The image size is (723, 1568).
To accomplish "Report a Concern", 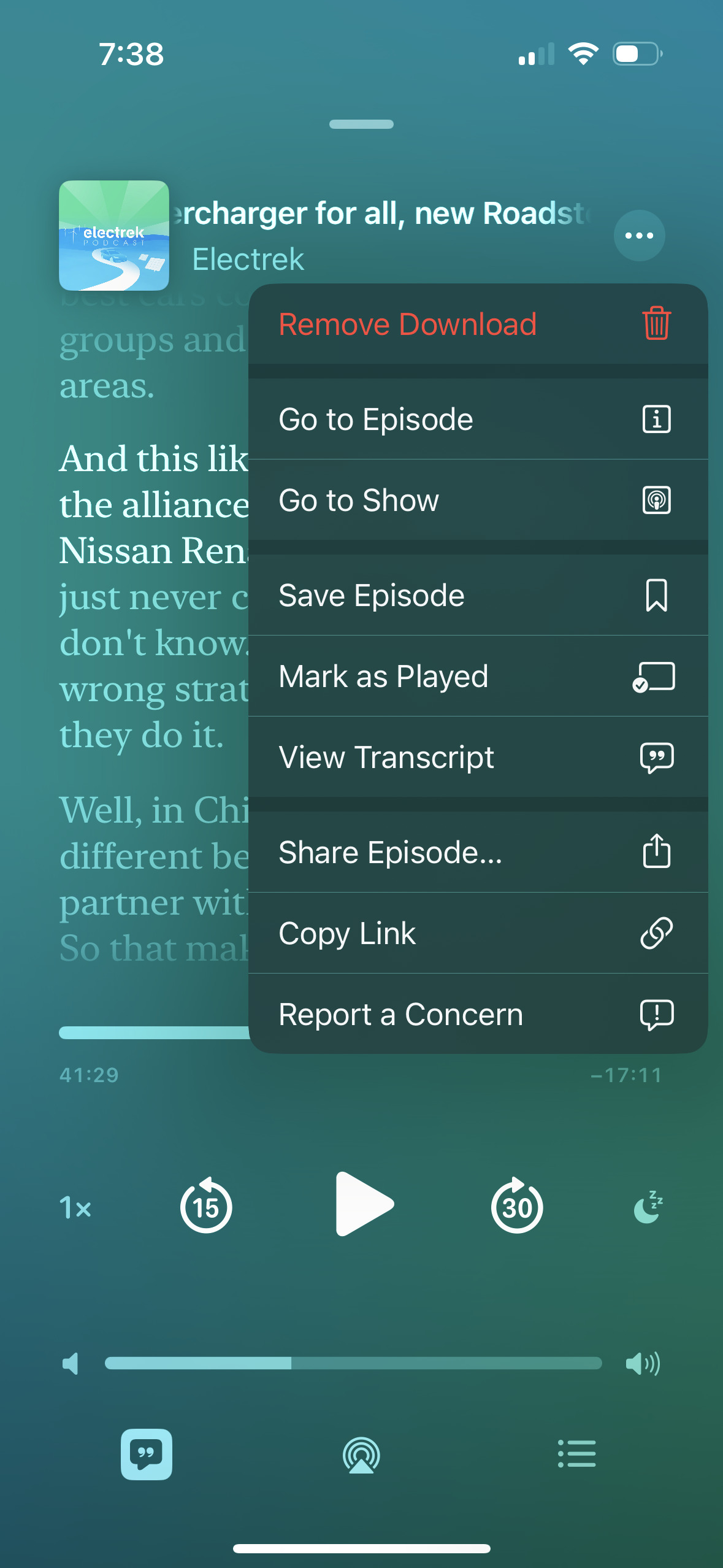I will point(477,1014).
